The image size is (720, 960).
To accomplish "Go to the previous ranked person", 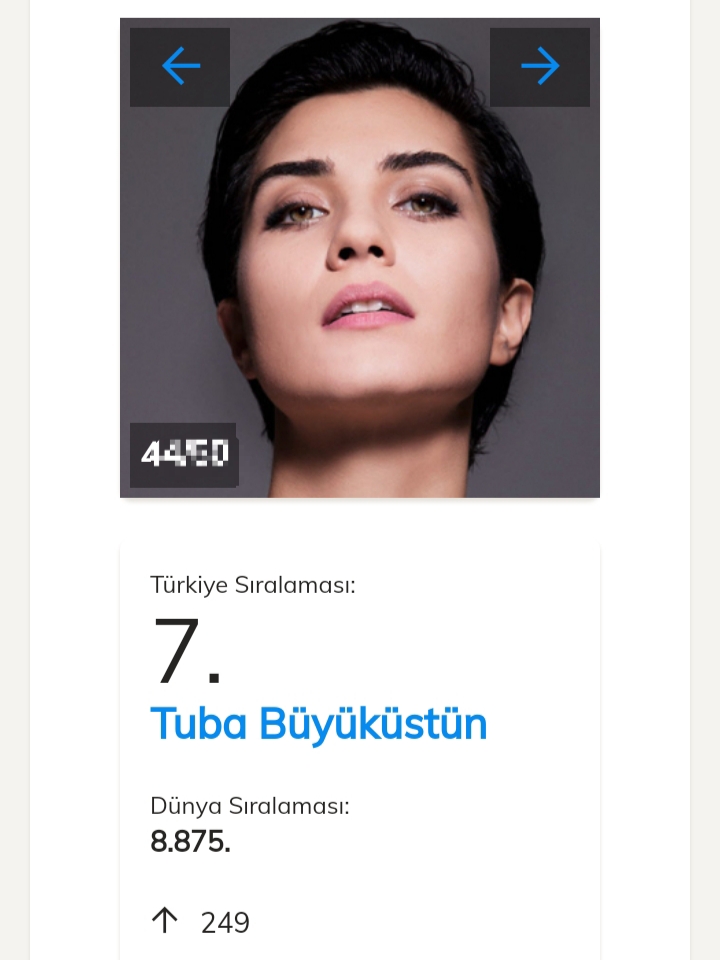I will (x=180, y=67).
